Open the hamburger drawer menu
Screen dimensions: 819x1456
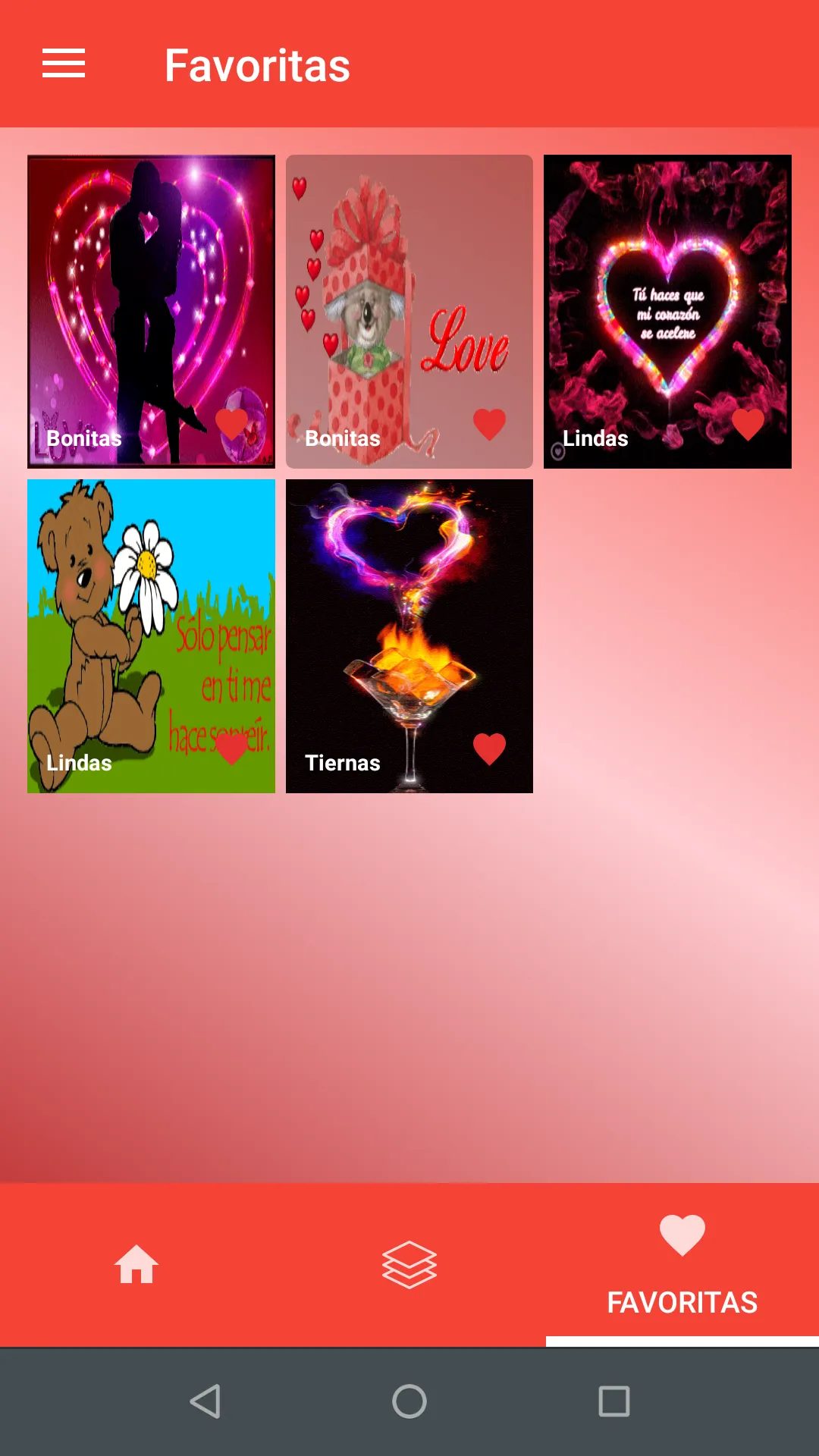64,64
